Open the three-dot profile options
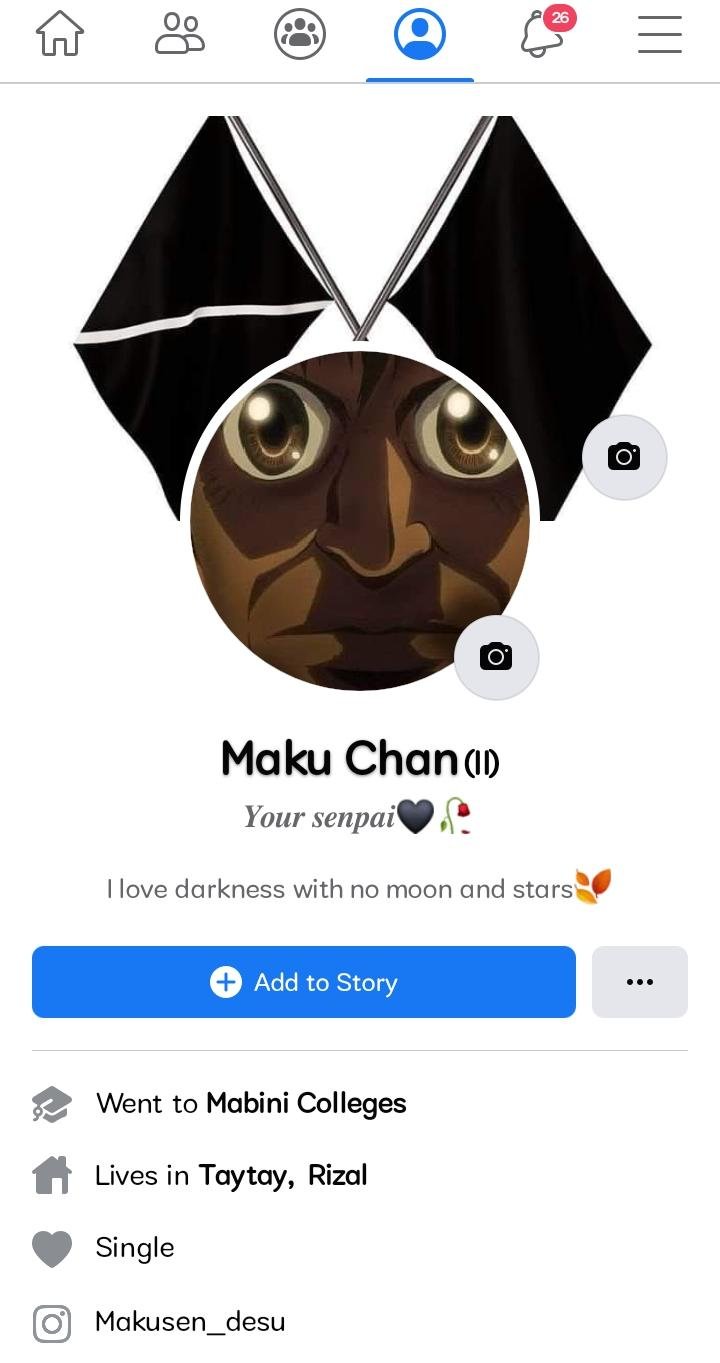 tap(640, 982)
